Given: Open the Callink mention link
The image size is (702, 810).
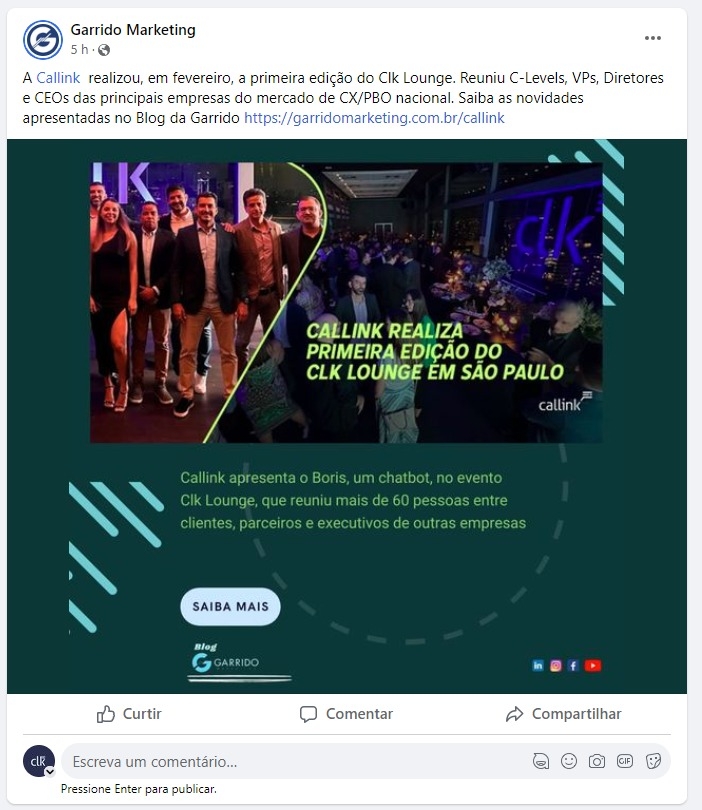Looking at the screenshot, I should click(x=58, y=77).
